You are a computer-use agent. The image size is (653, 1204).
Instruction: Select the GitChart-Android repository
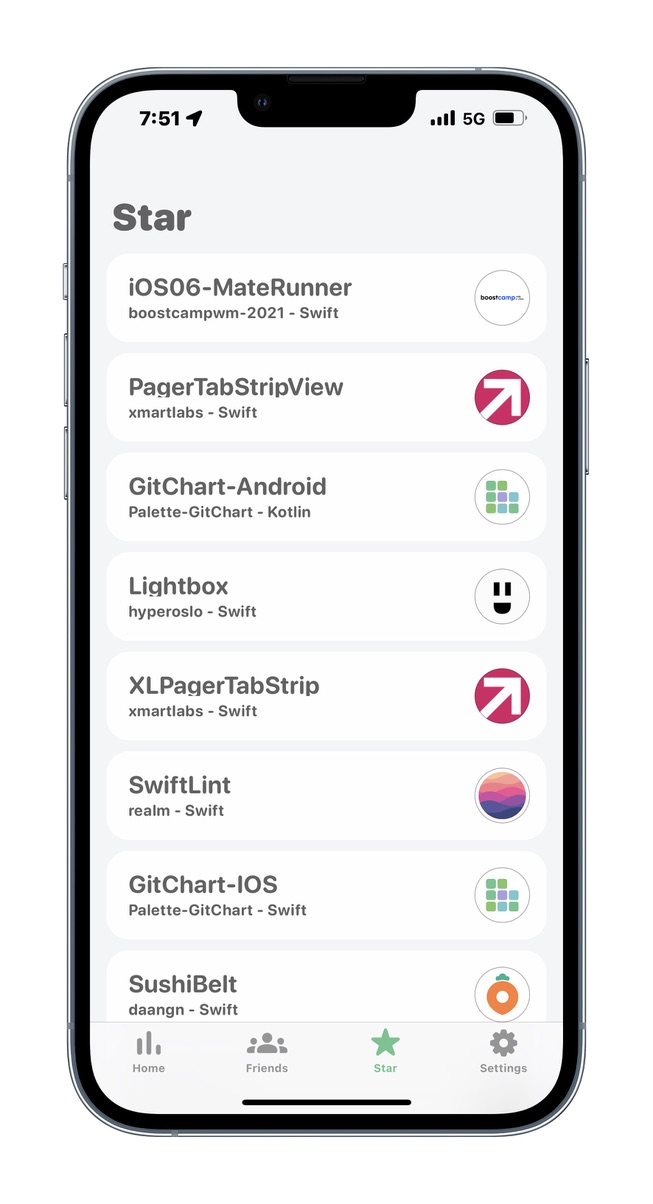coord(326,497)
